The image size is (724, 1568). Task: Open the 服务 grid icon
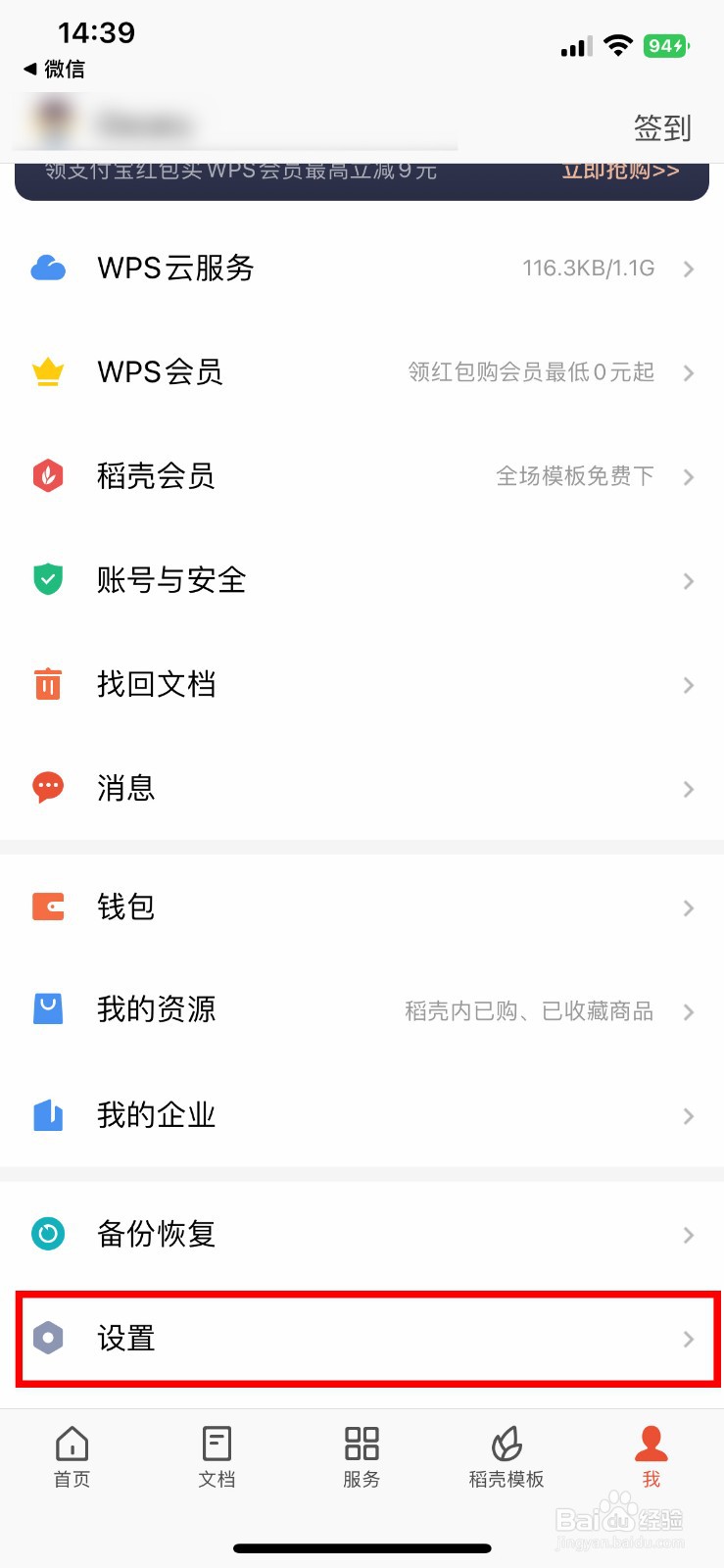click(x=362, y=1455)
